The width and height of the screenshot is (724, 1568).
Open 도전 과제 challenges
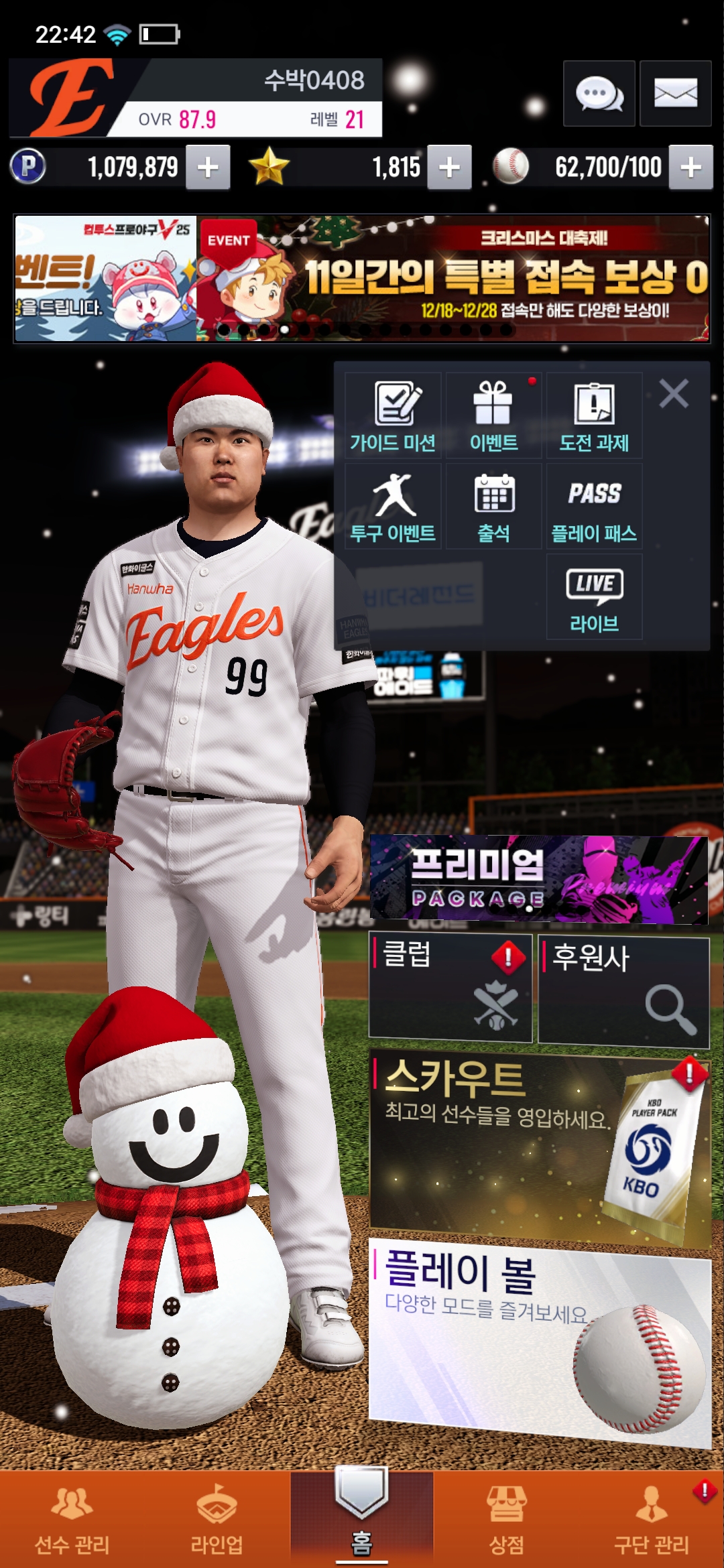pyautogui.click(x=594, y=415)
